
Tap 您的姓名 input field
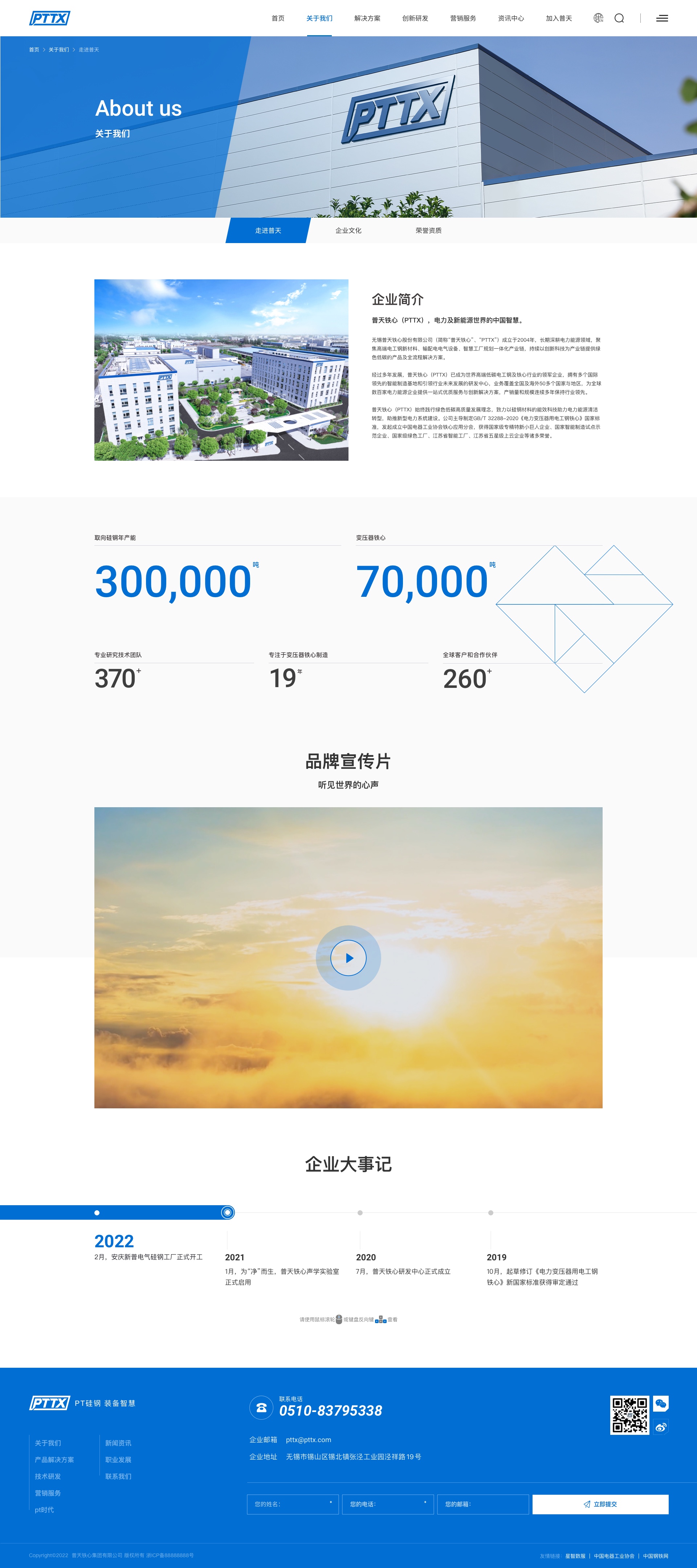pyautogui.click(x=293, y=1504)
